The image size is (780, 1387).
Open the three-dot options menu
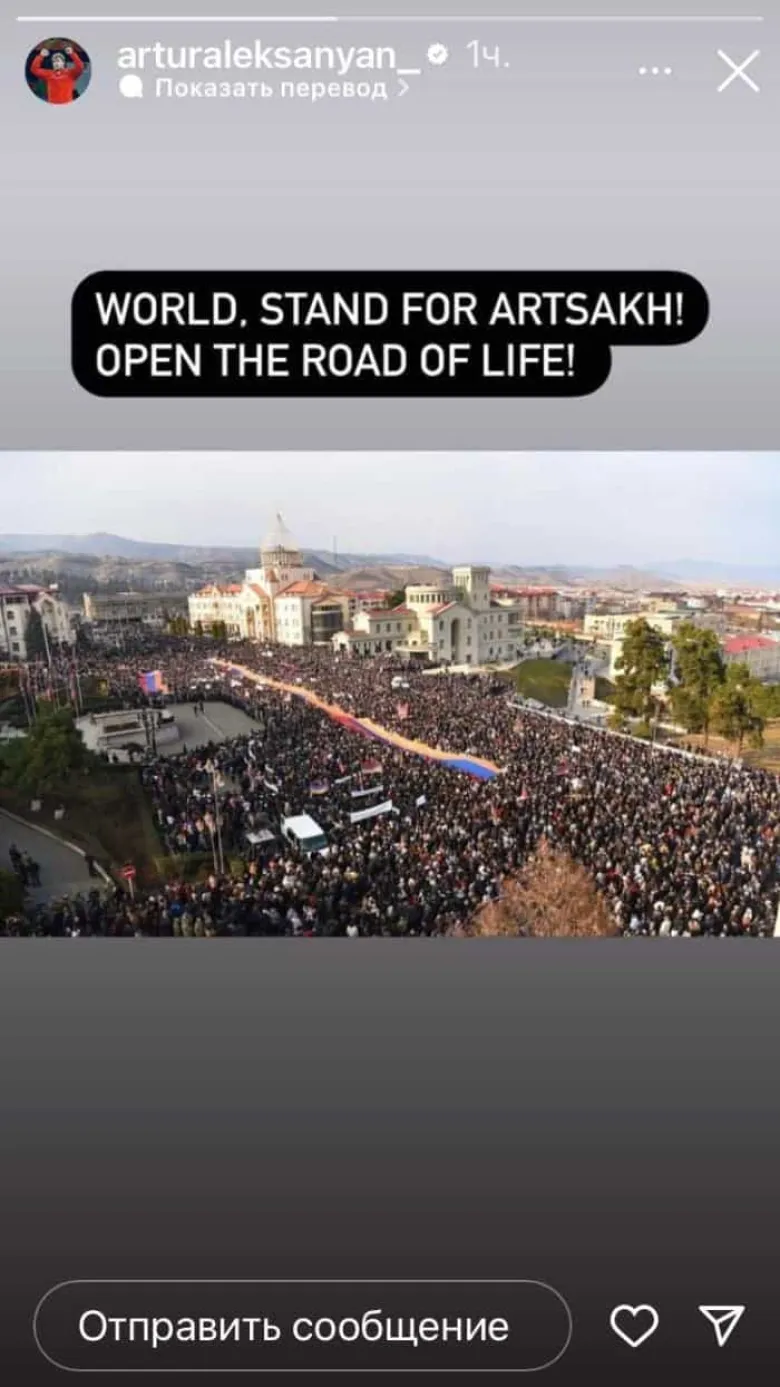tap(655, 71)
